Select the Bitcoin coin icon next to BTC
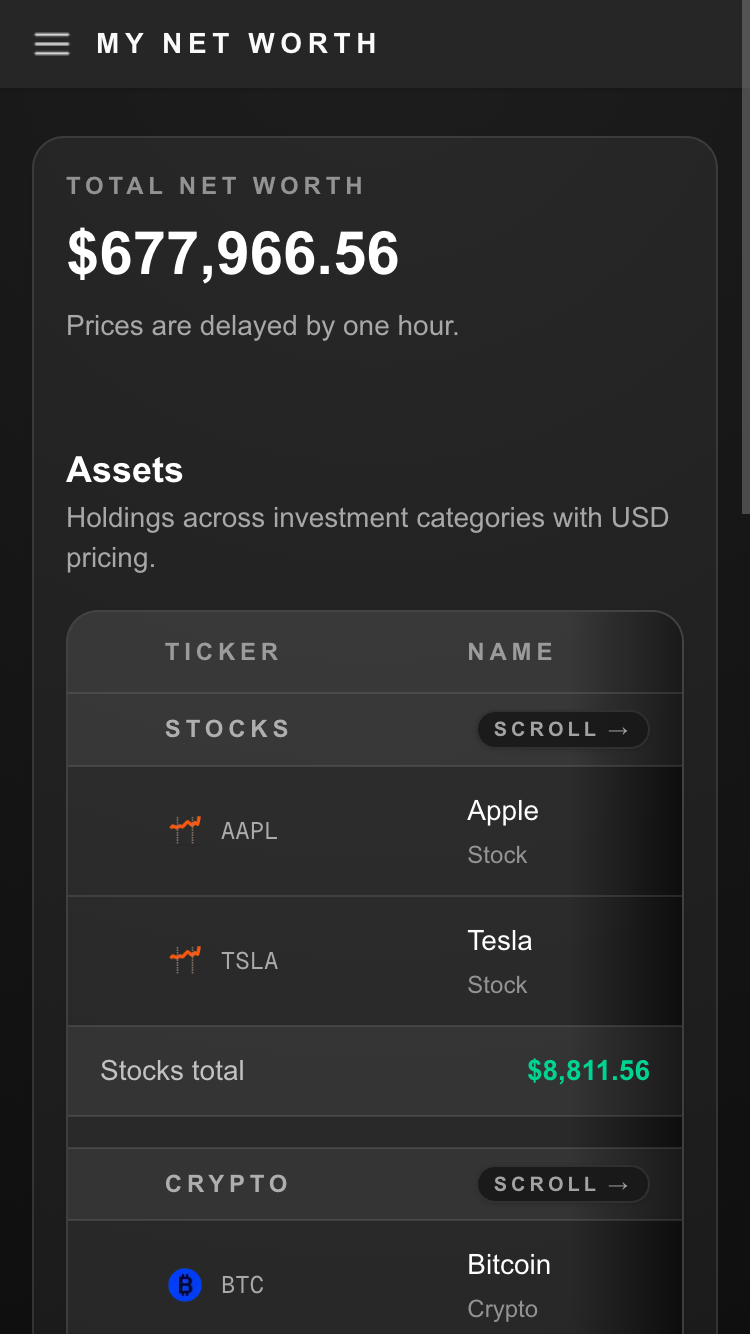The image size is (750, 1334). tap(185, 1284)
